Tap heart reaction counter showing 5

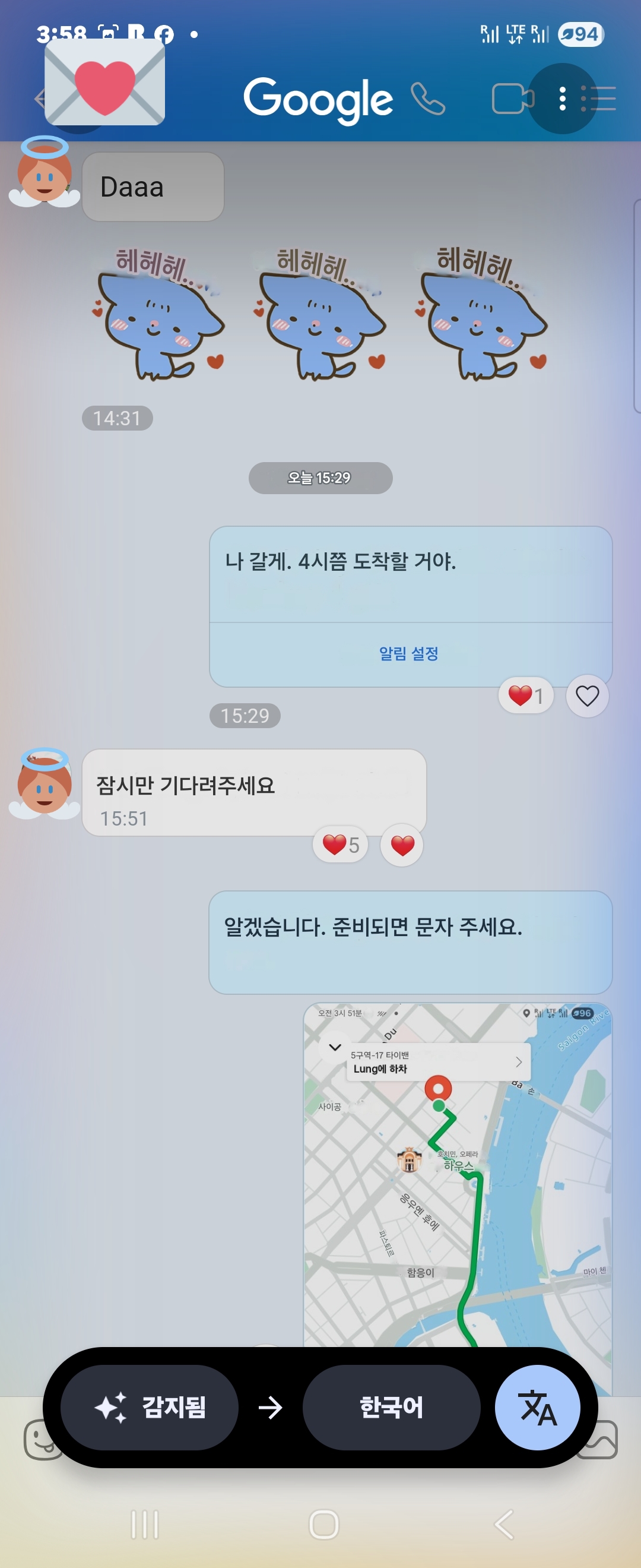(x=341, y=845)
